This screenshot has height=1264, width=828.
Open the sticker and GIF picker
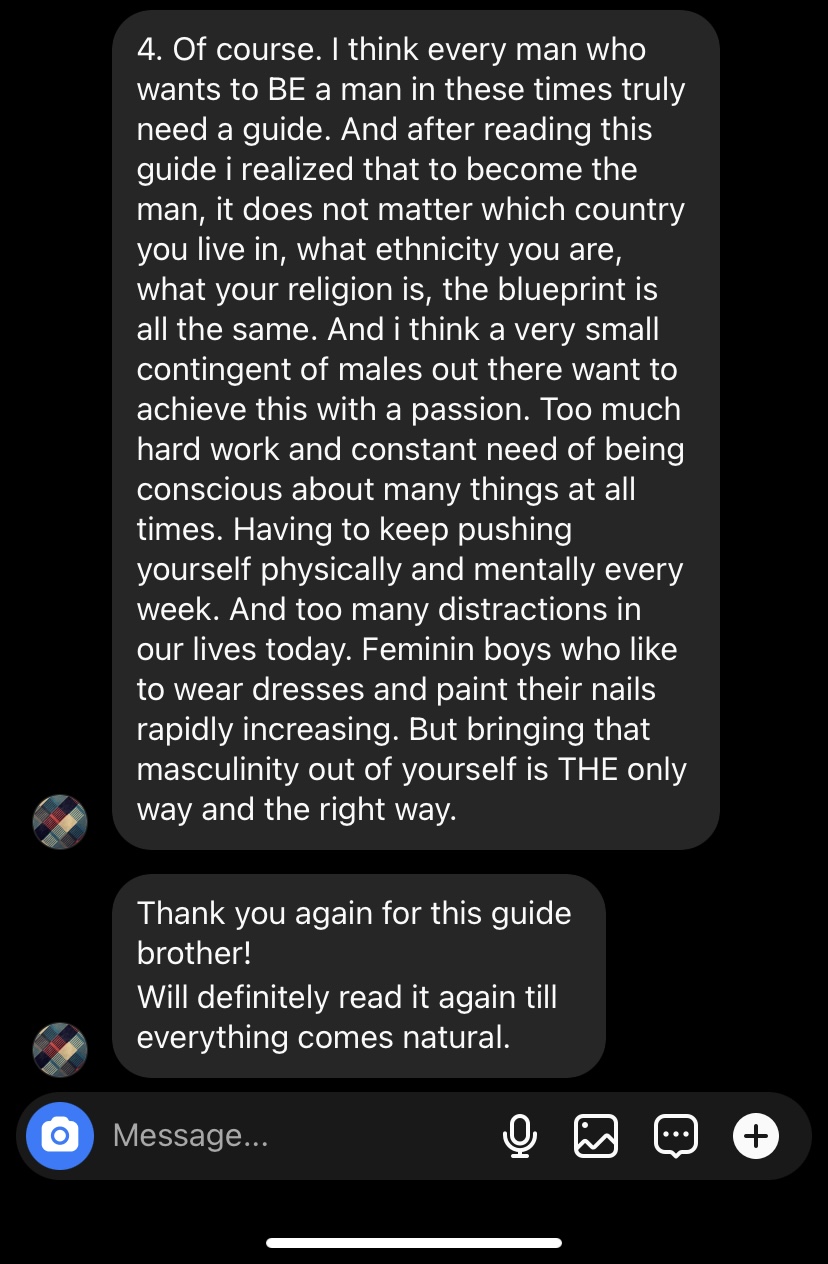(x=675, y=1136)
